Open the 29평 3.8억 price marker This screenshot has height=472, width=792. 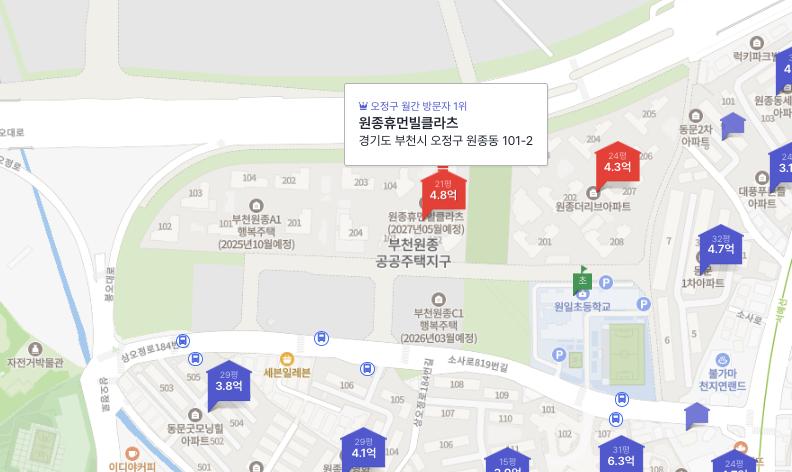tap(229, 382)
